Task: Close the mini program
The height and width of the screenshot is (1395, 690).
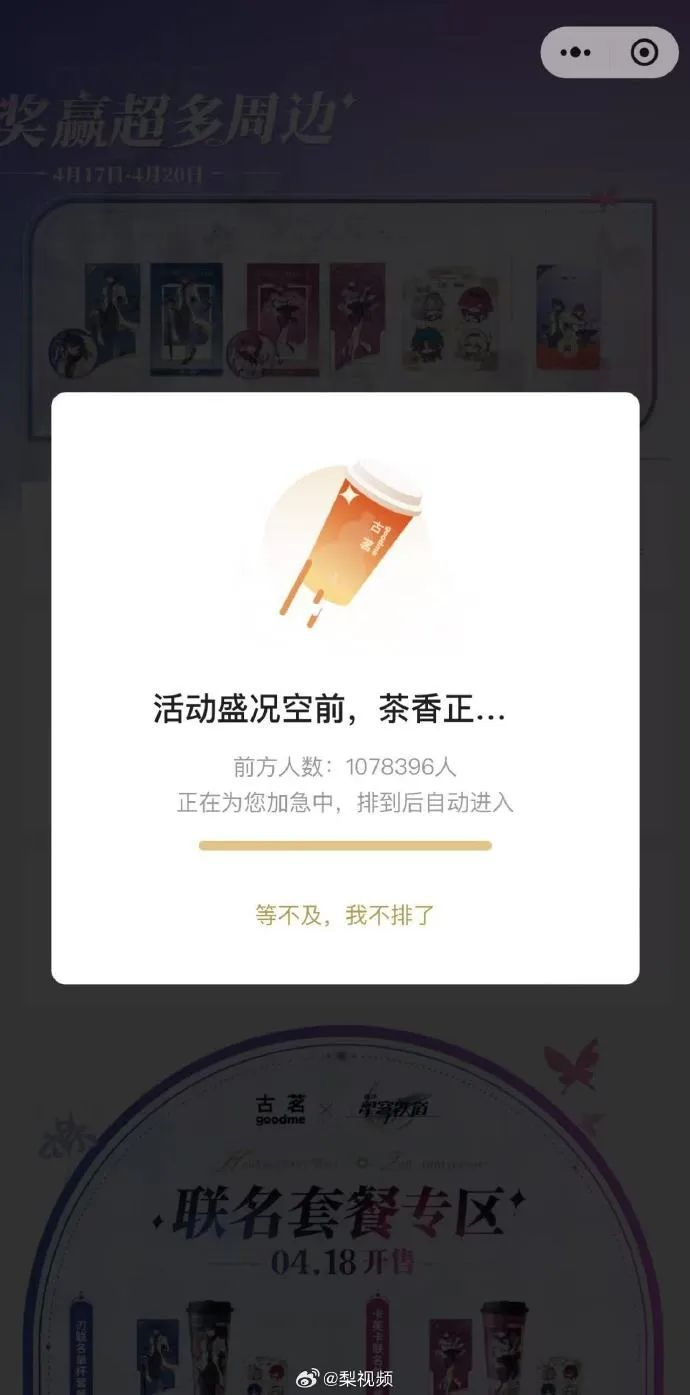Action: coord(645,52)
